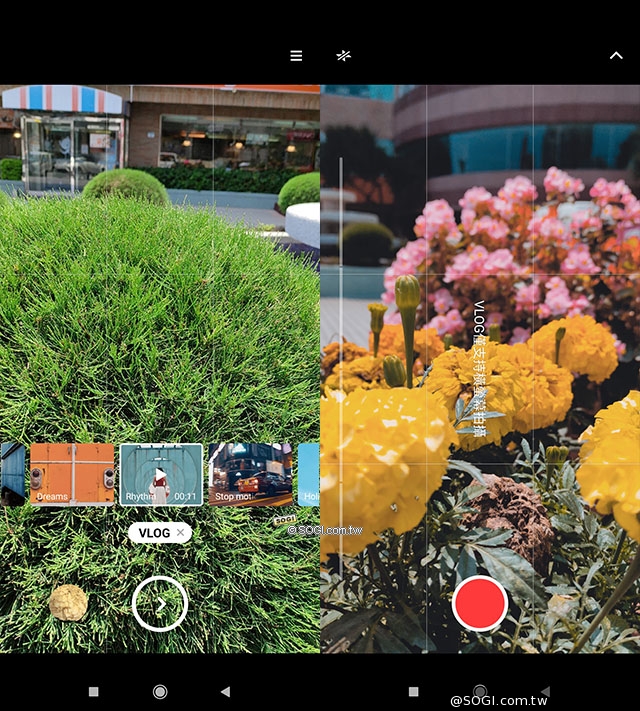Open the gallery thumbnail beside the arrow button
The height and width of the screenshot is (711, 640).
[x=68, y=602]
